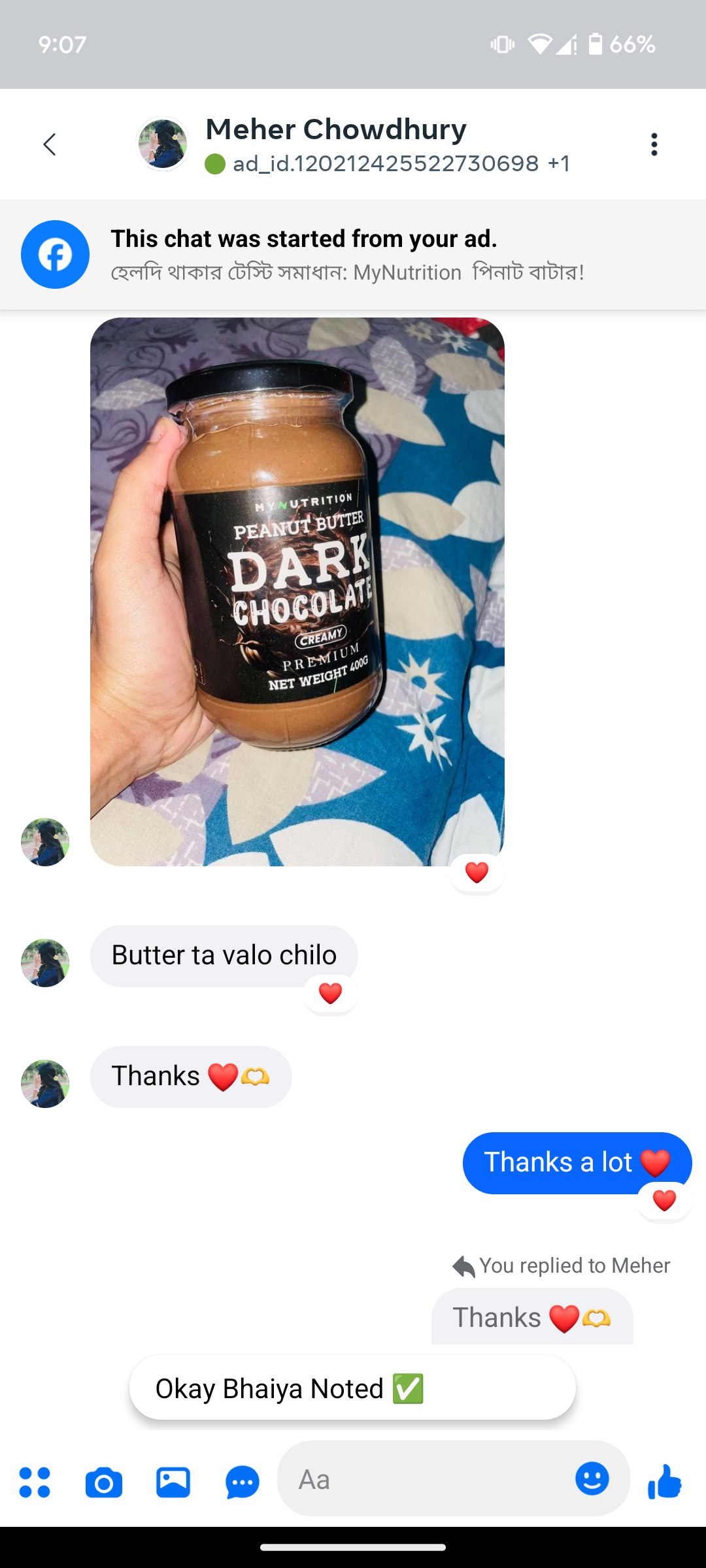Screen dimensions: 706x1568
Task: Open the three-dot overflow menu
Action: pos(654,144)
